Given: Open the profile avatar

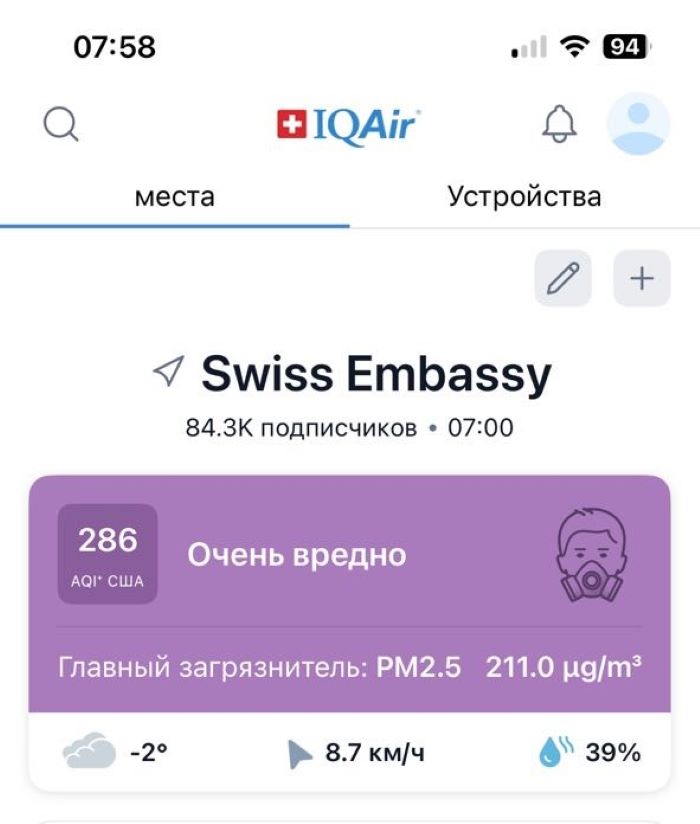Looking at the screenshot, I should click(x=638, y=124).
